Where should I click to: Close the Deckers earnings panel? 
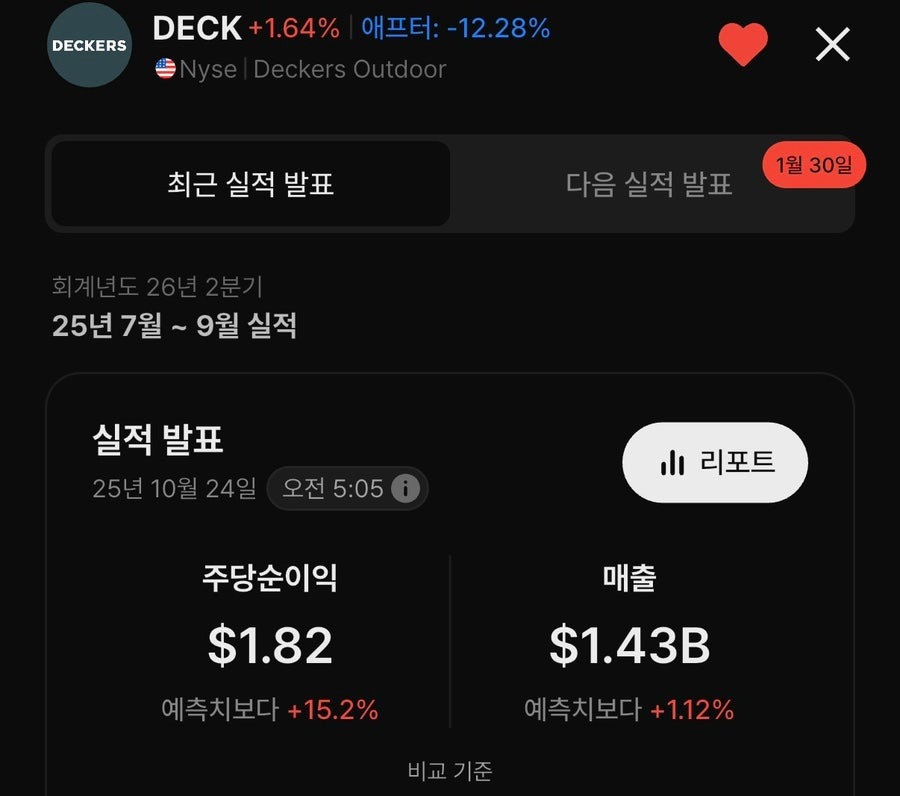click(x=832, y=45)
